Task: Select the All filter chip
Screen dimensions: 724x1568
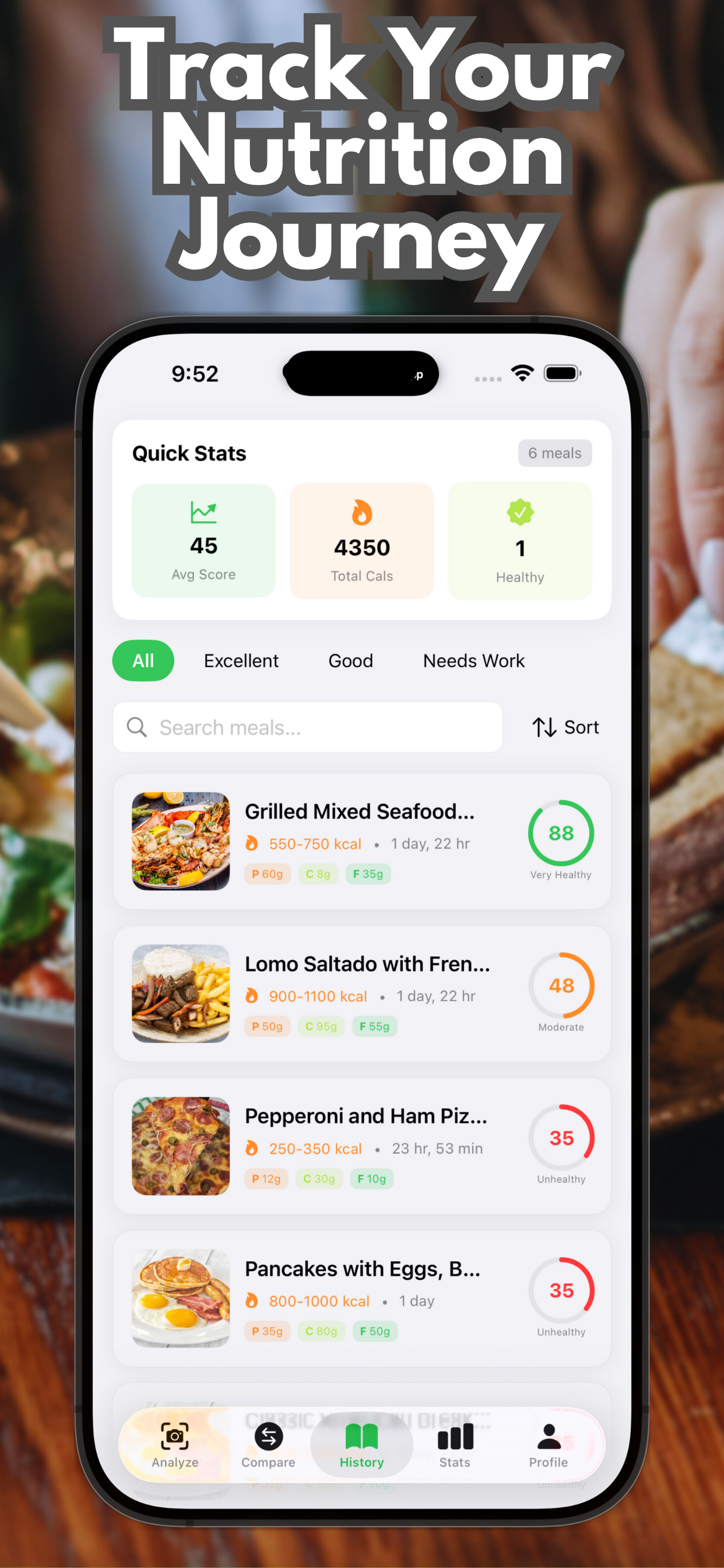Action: tap(143, 660)
